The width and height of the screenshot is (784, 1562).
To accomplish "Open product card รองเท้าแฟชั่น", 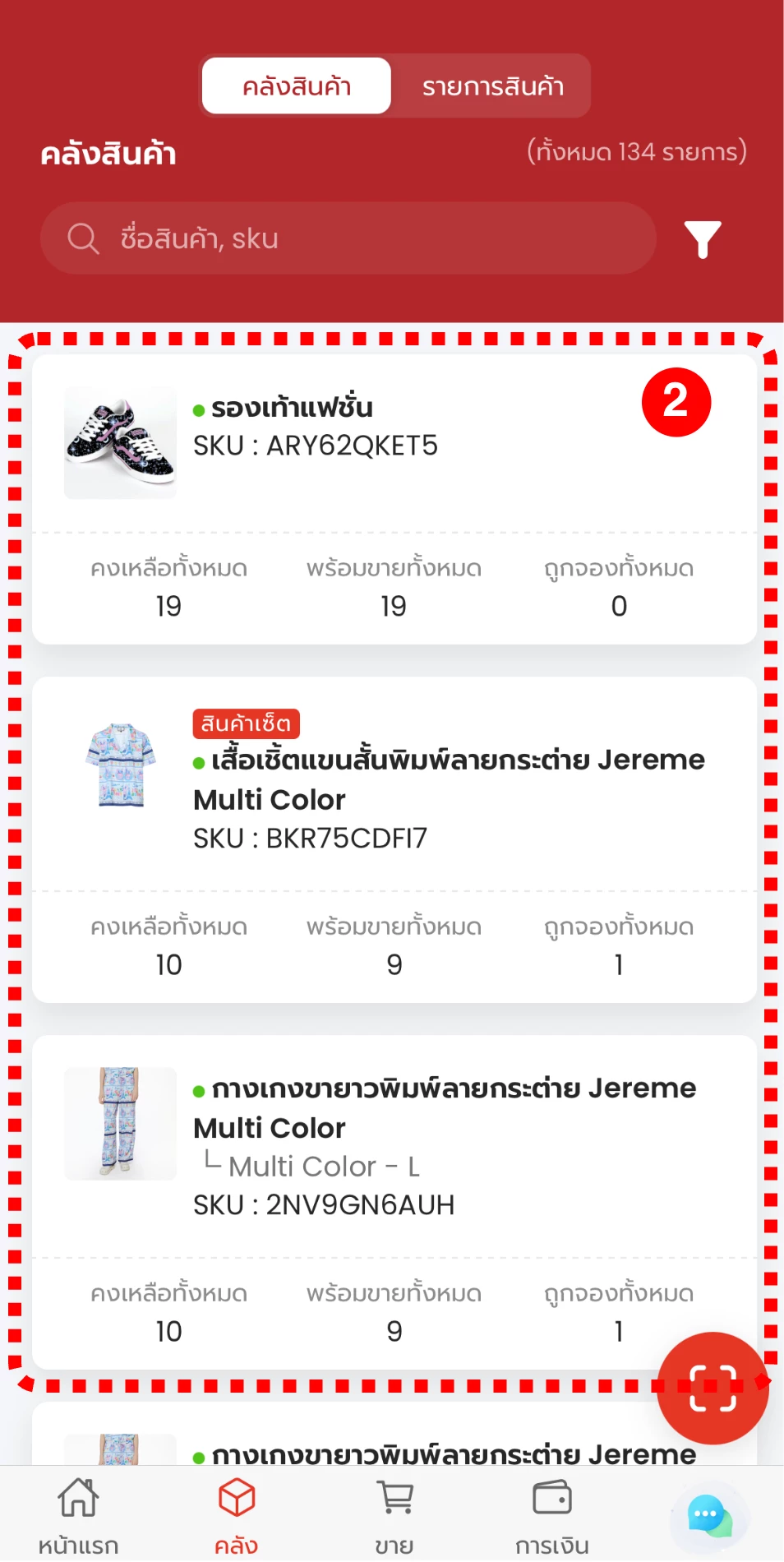I will tap(394, 444).
